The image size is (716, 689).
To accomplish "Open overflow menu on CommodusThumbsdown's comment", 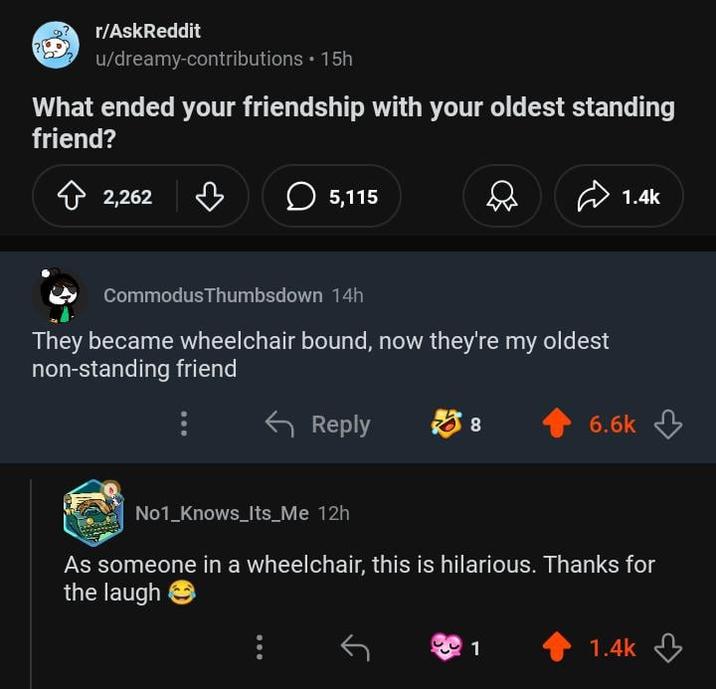I will (183, 424).
